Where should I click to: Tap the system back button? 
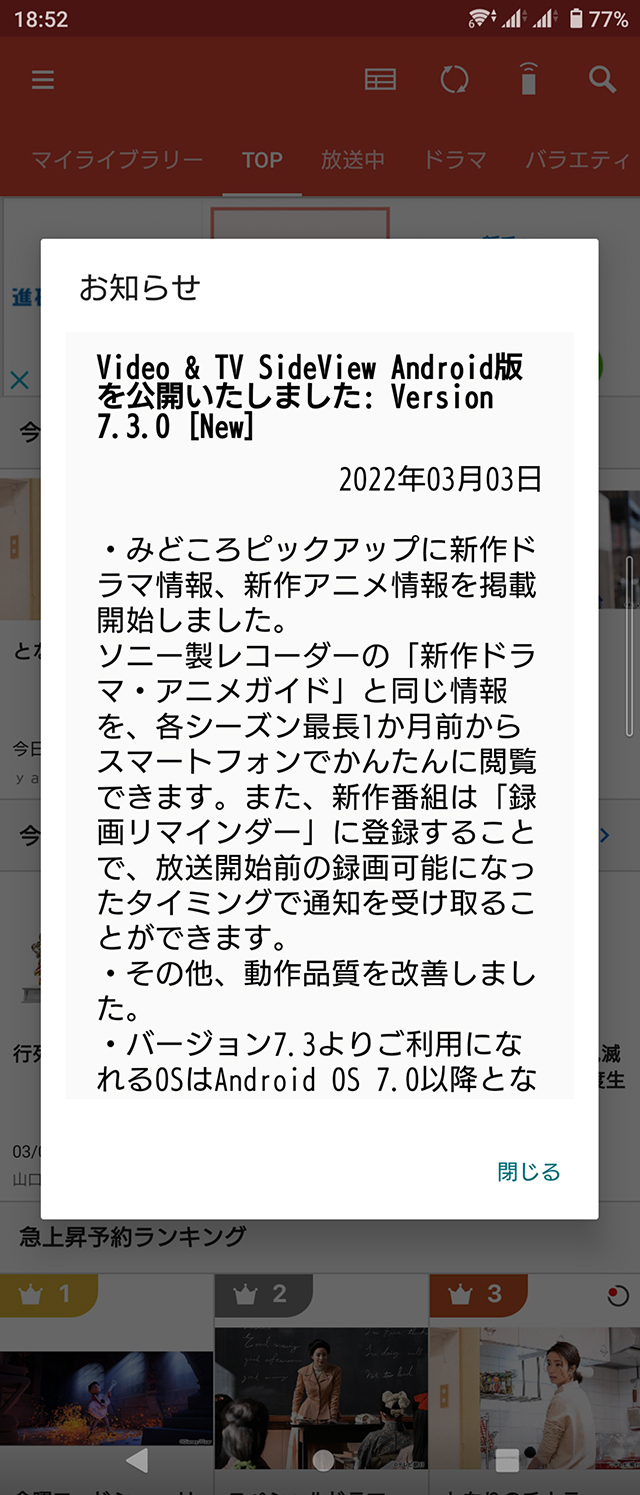137,1461
